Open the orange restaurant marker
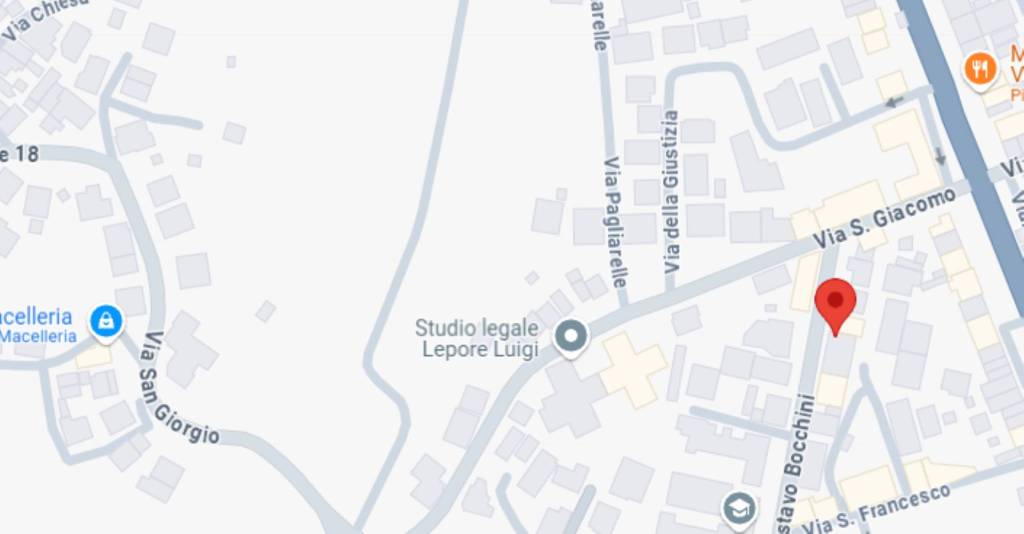The height and width of the screenshot is (534, 1024). coord(981,69)
